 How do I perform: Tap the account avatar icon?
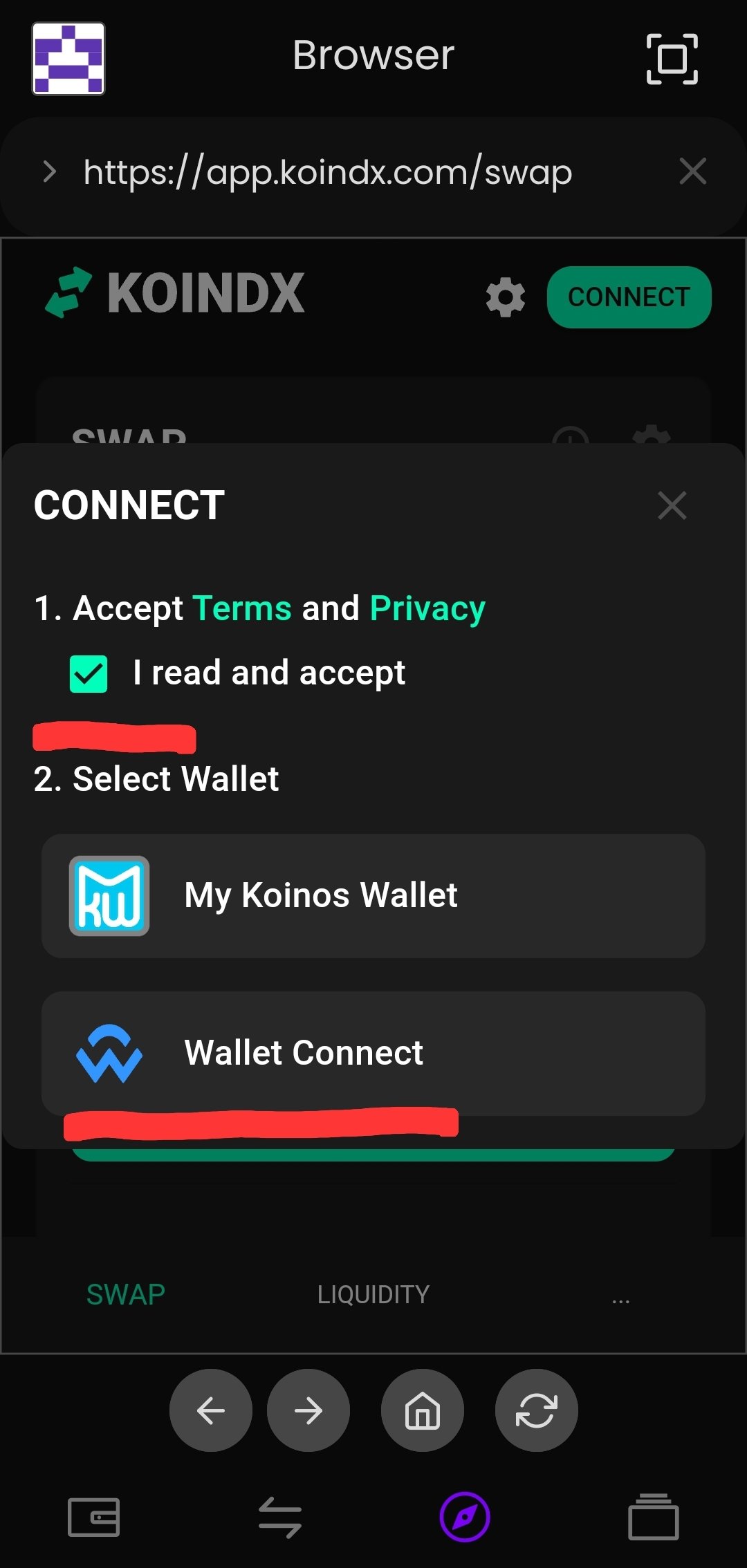tap(68, 58)
